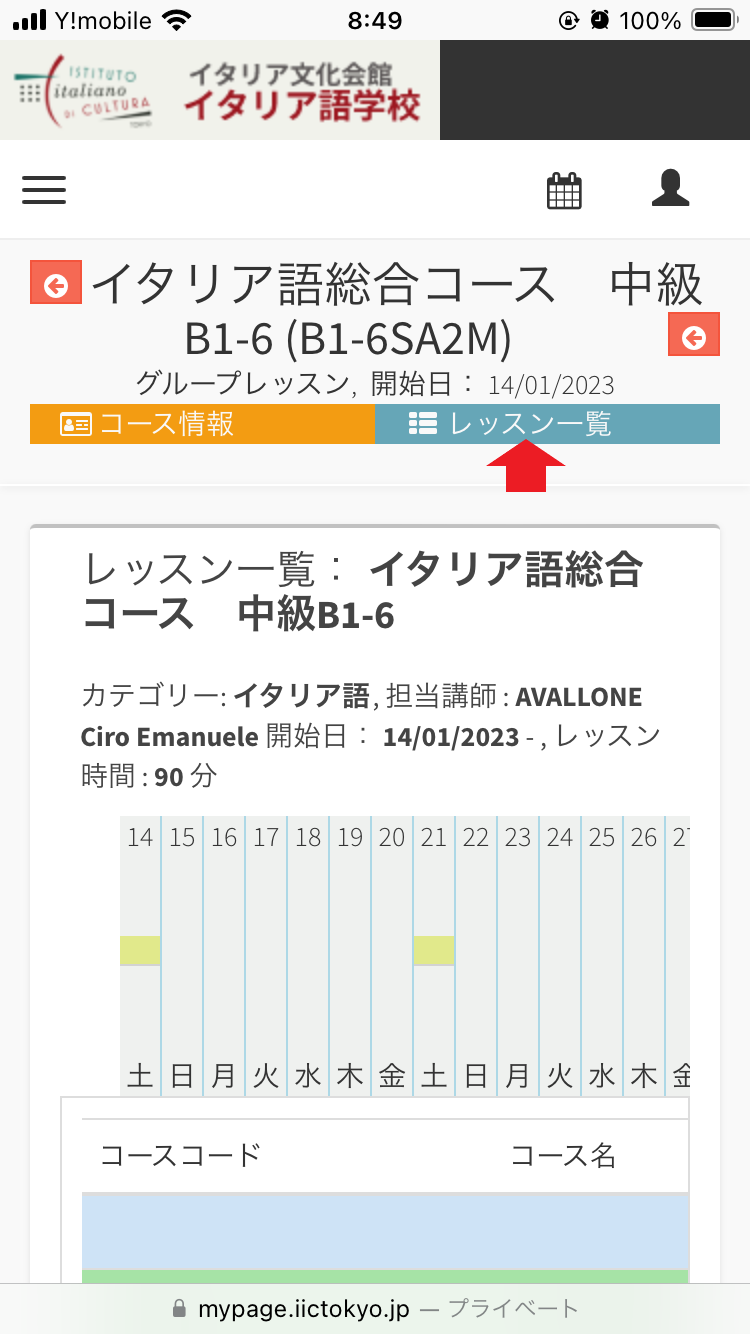Tap the mypage.iictokyo.jp address bar
750x1334 pixels.
(x=375, y=1308)
